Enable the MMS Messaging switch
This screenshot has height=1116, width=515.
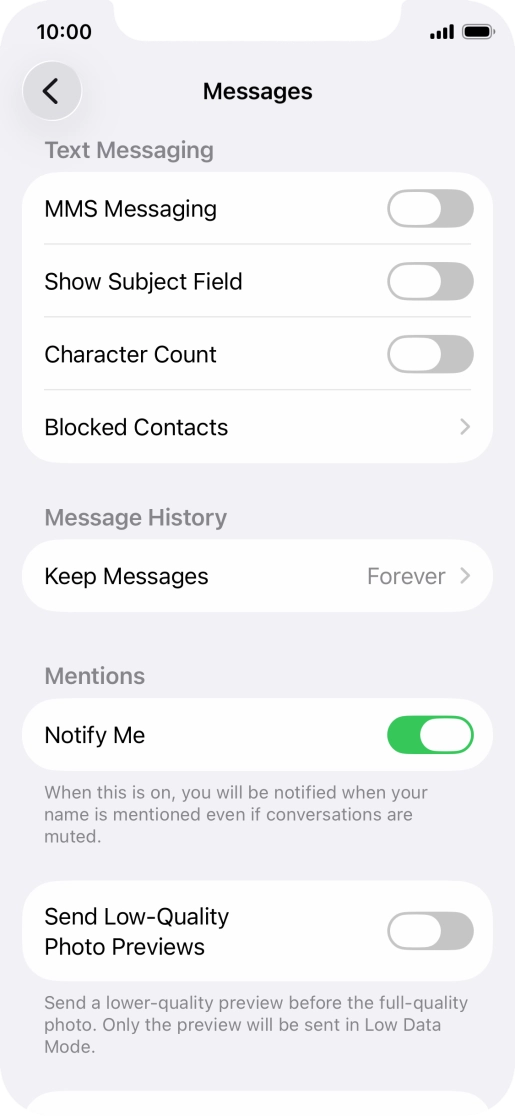(430, 209)
